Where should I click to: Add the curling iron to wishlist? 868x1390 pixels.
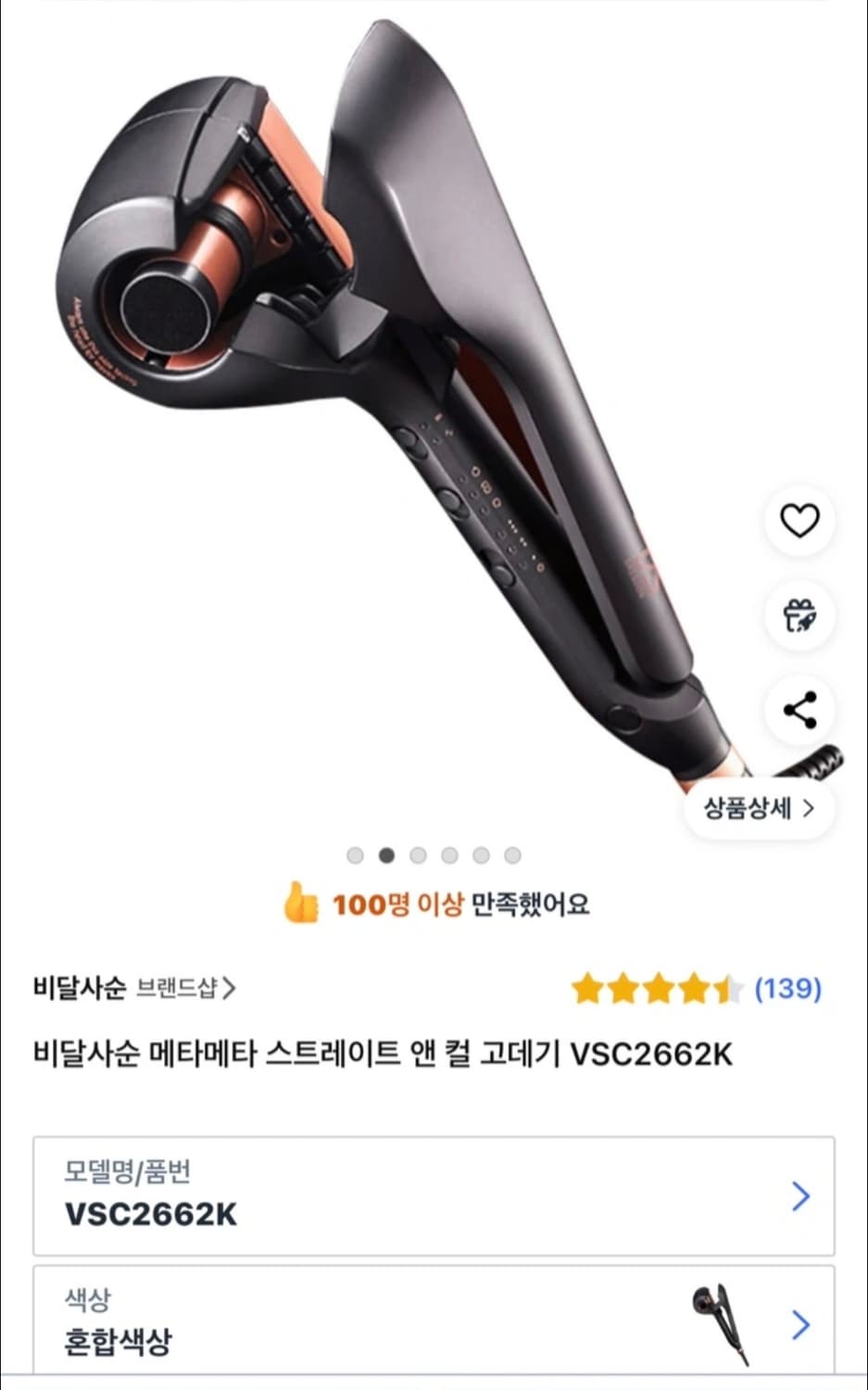(799, 519)
